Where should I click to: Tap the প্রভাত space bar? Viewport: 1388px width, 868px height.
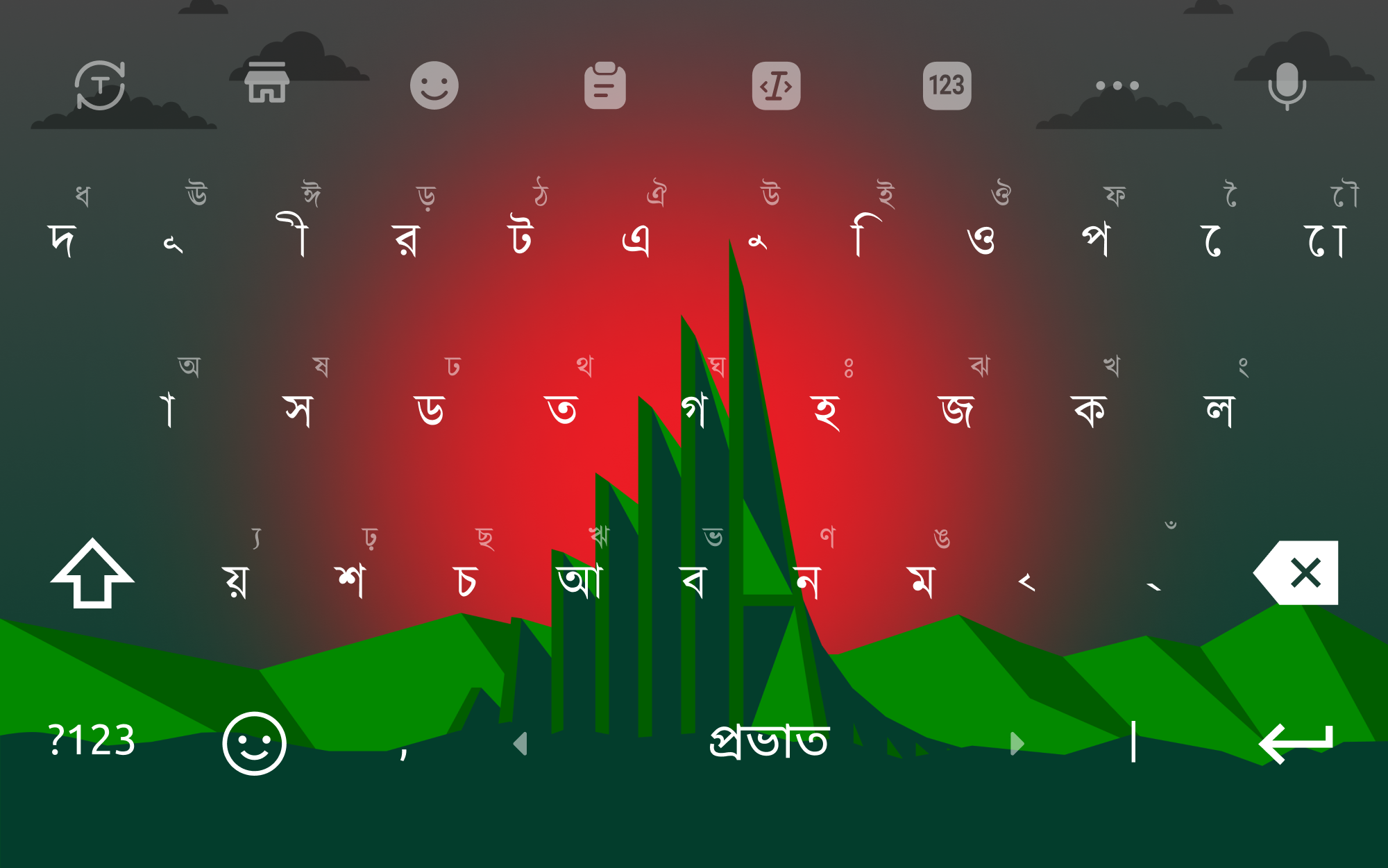769,741
